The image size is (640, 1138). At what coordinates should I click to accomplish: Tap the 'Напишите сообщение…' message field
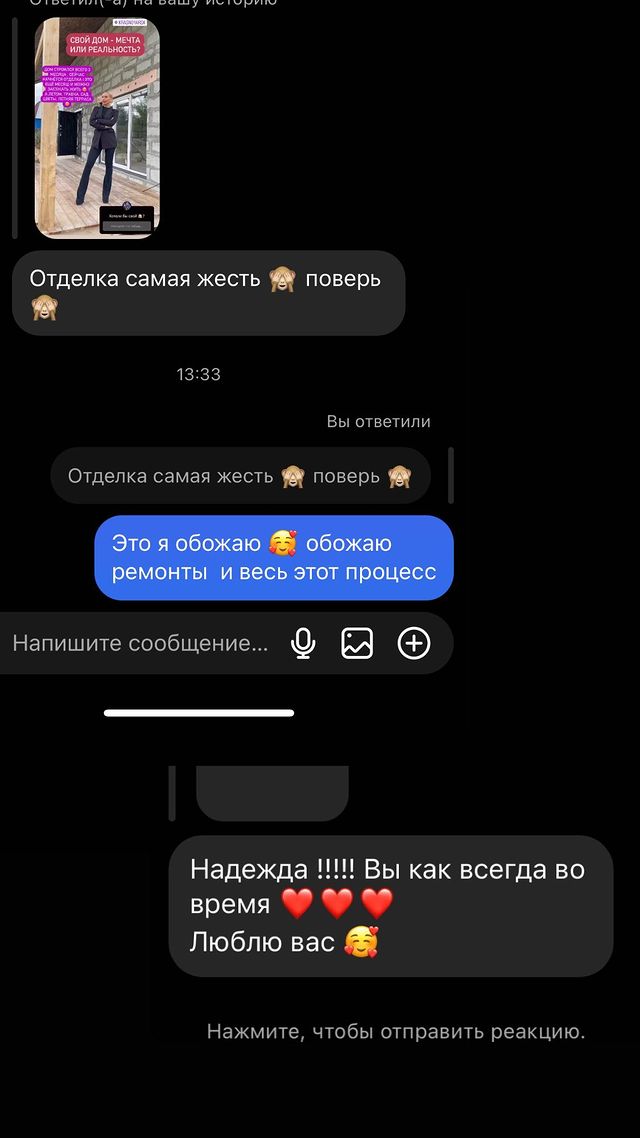coord(141,644)
